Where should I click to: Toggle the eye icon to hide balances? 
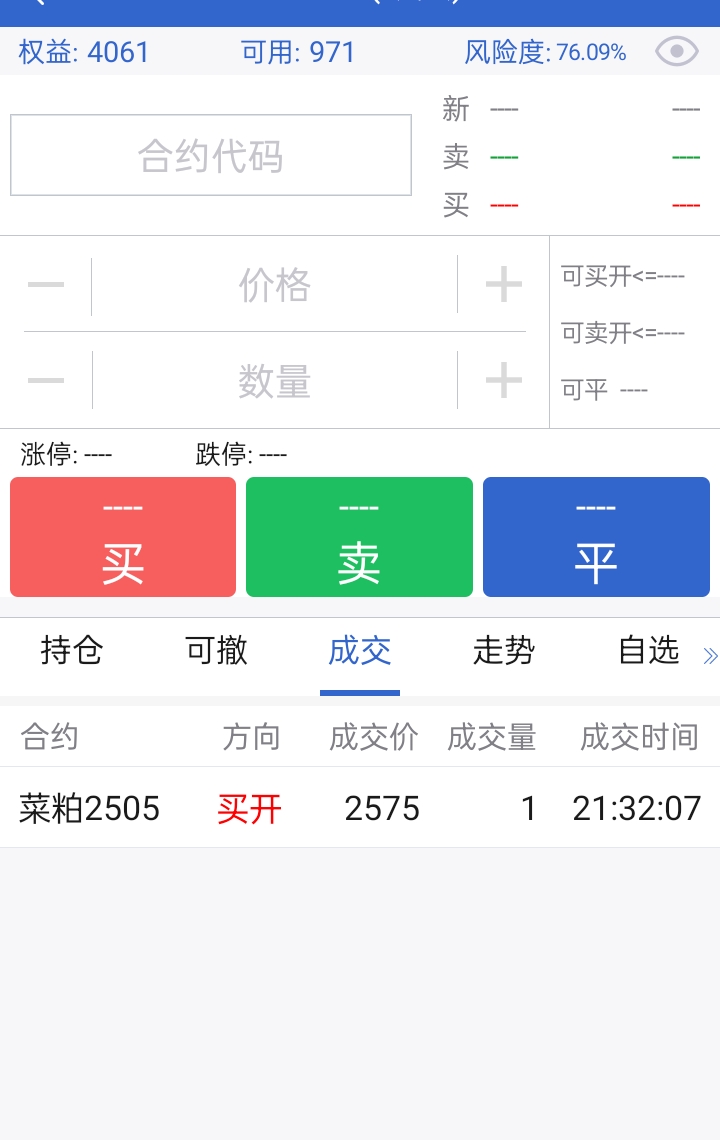coord(677,51)
